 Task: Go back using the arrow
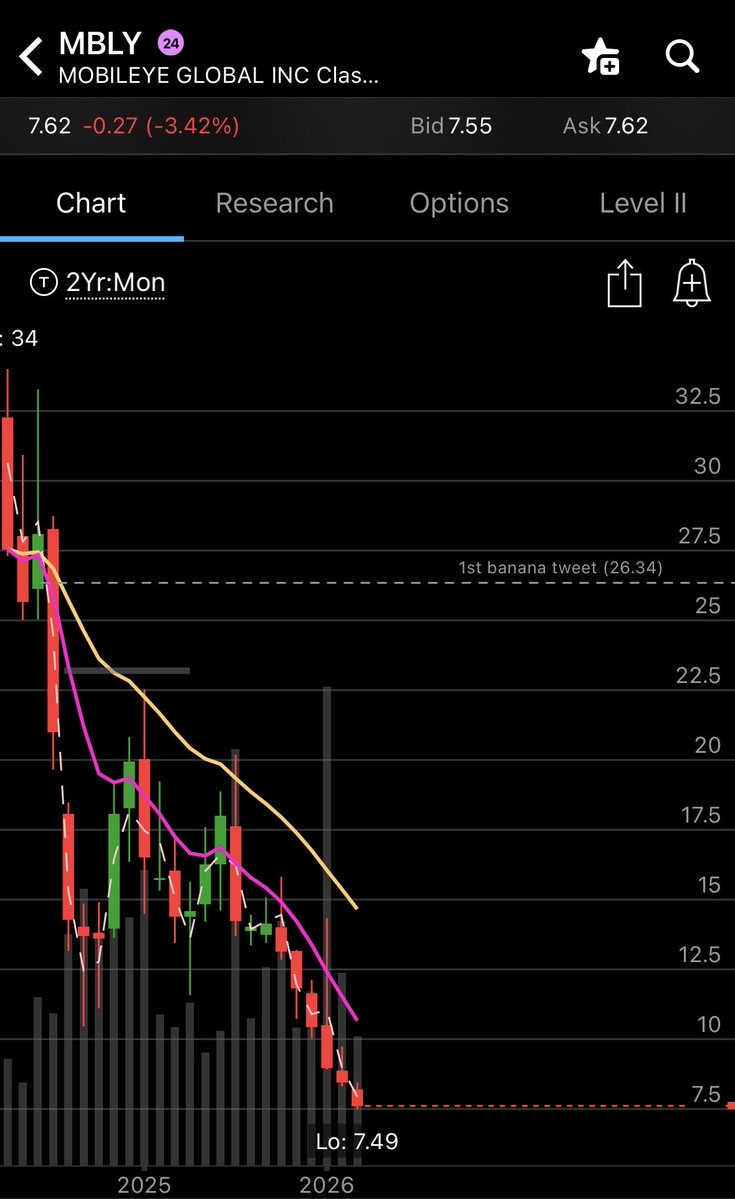(32, 56)
